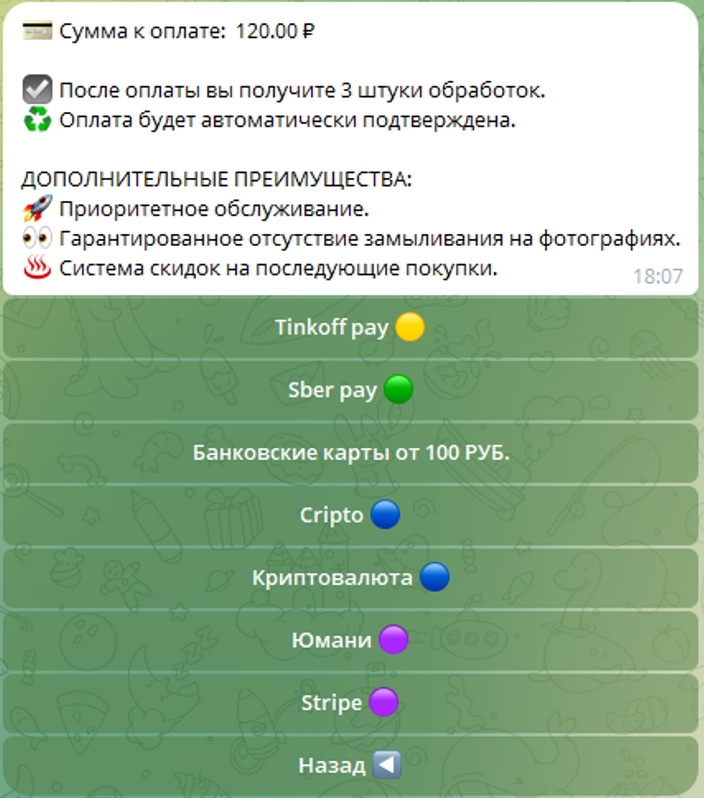Select the Sber pay option
The height and width of the screenshot is (798, 704).
click(x=351, y=390)
